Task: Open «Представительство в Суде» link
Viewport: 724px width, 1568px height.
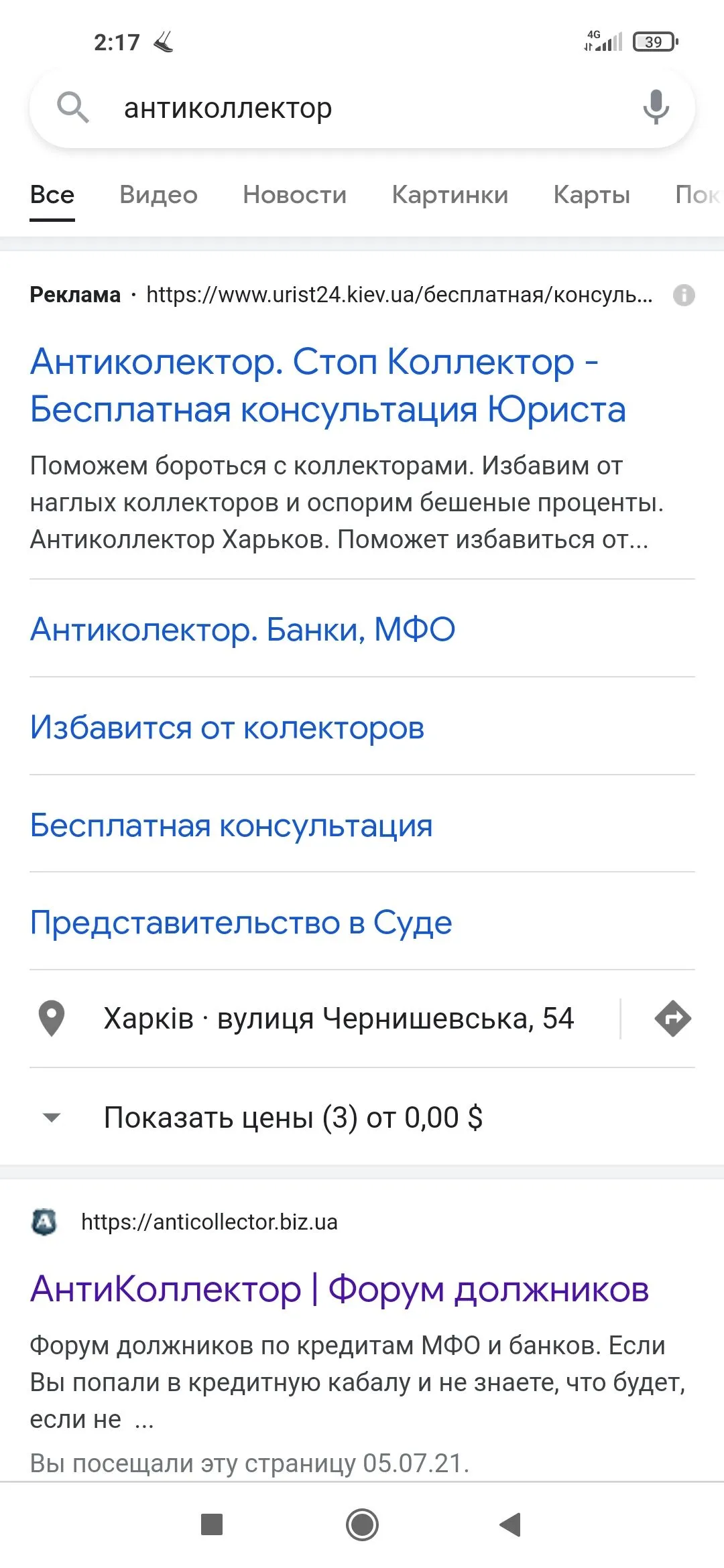Action: pyautogui.click(x=241, y=923)
